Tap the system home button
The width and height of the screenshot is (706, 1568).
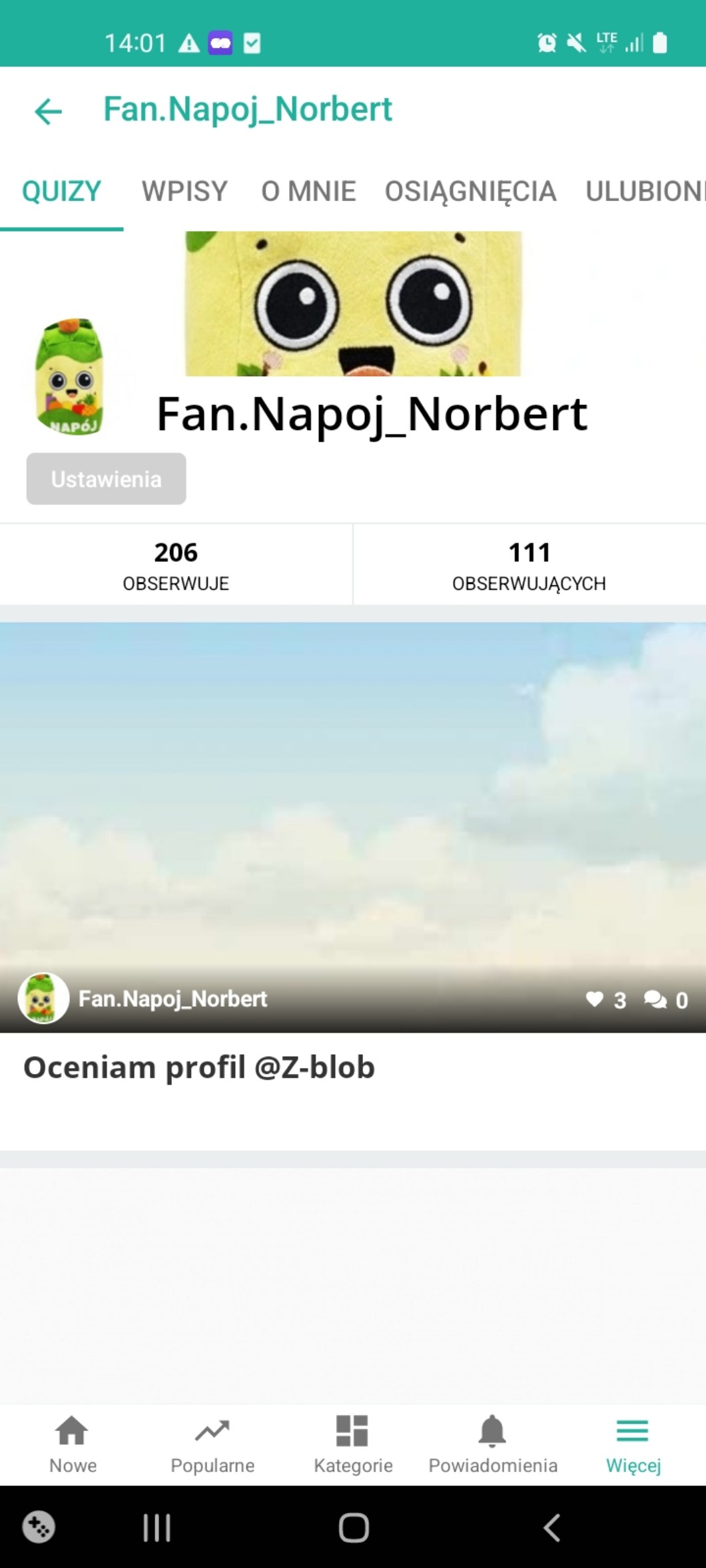(x=354, y=1527)
